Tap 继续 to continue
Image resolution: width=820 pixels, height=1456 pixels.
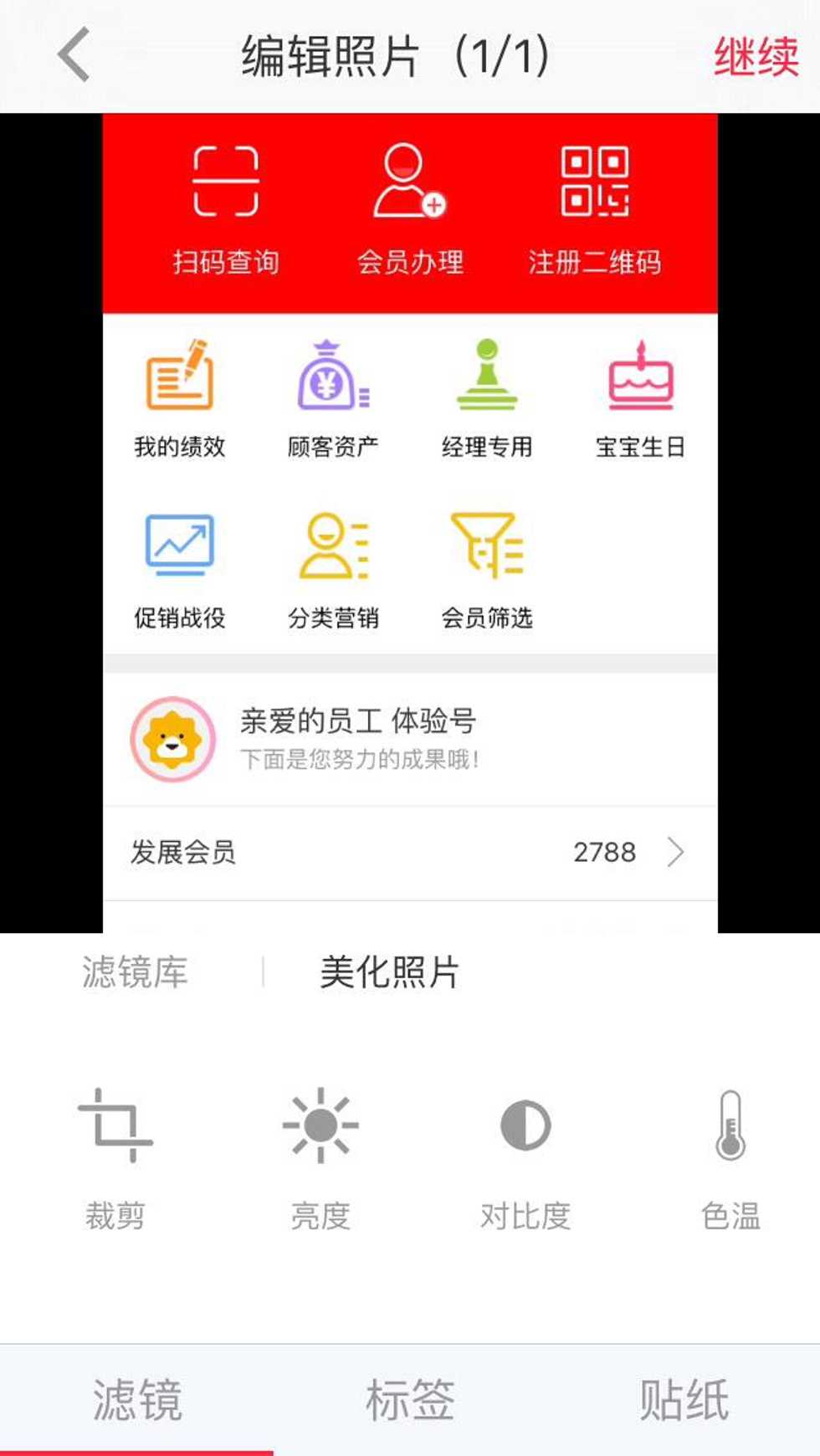(x=756, y=57)
